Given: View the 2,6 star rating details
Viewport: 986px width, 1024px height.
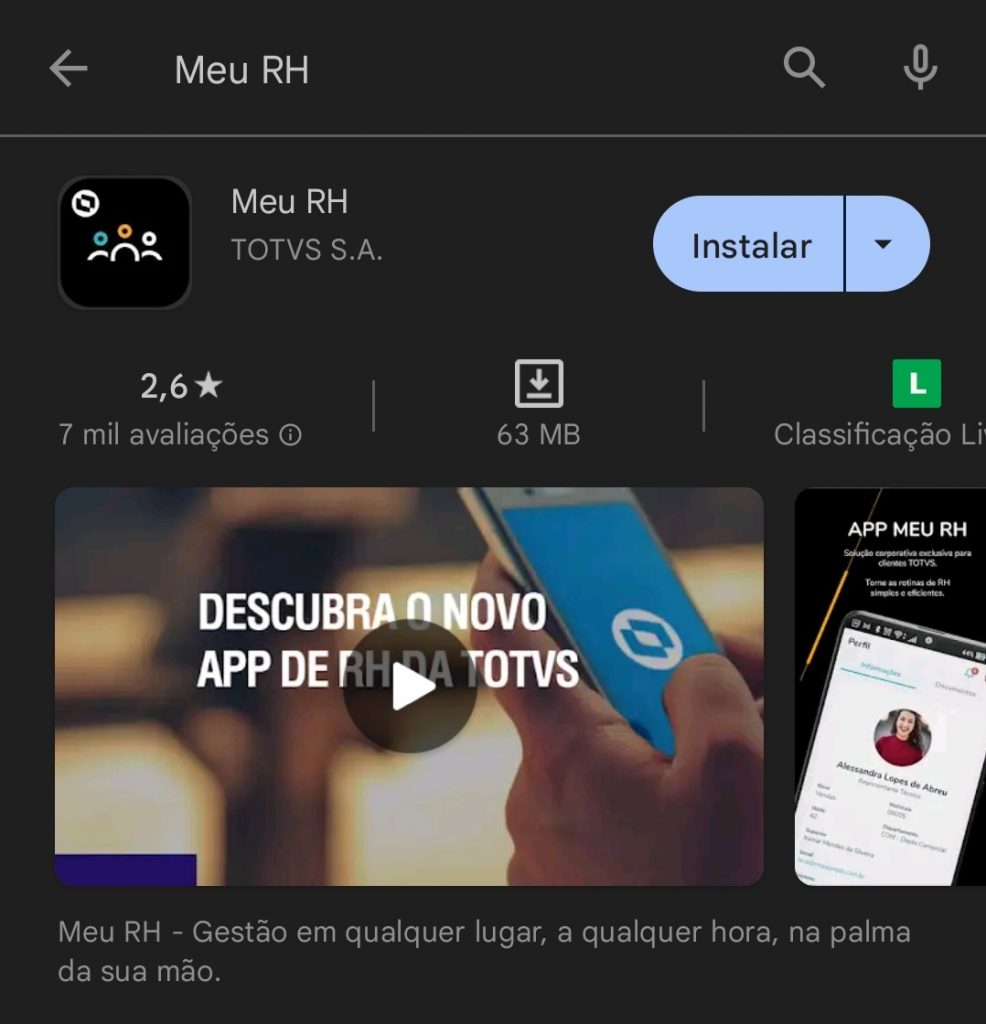Looking at the screenshot, I should [181, 386].
